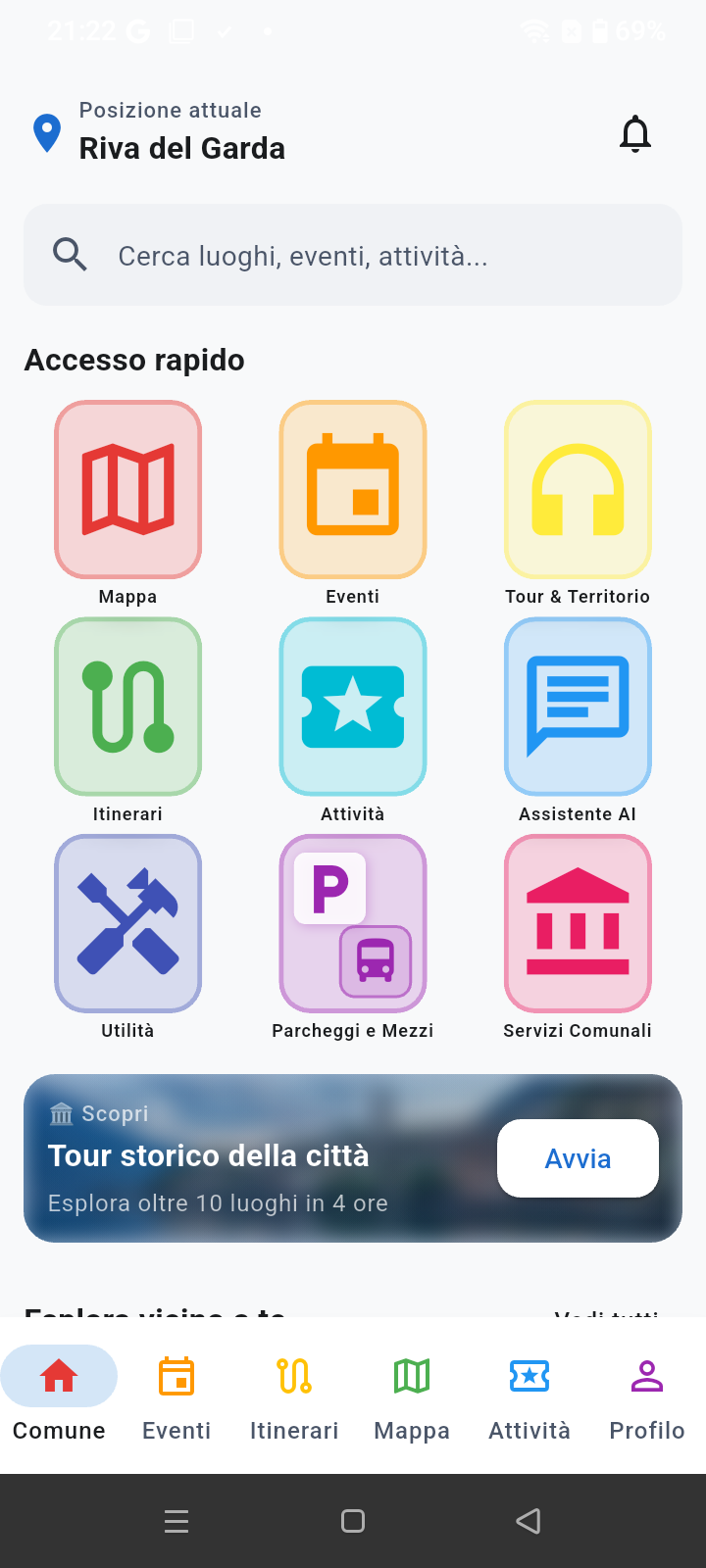This screenshot has width=706, height=1568.
Task: Open the recent apps overview button
Action: pyautogui.click(x=176, y=1521)
